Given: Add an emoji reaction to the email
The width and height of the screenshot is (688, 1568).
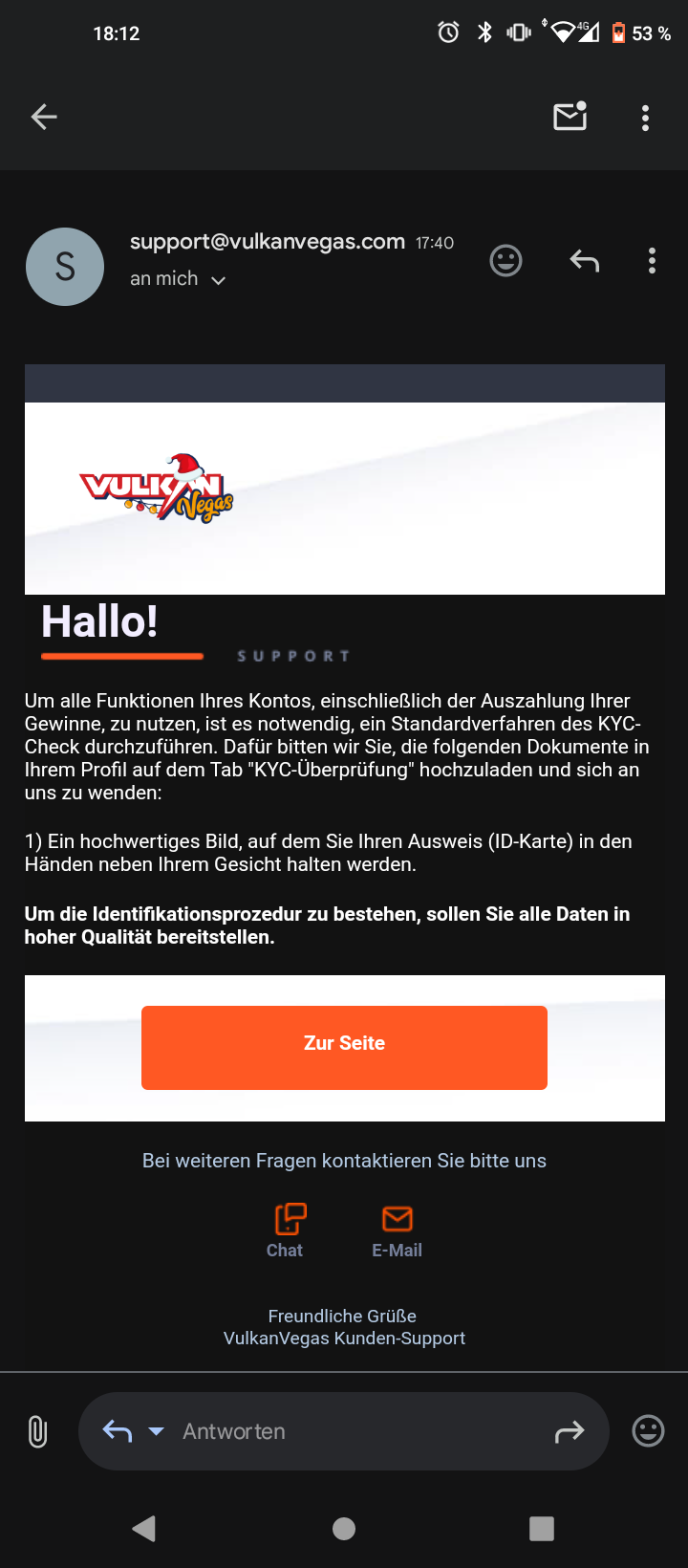Looking at the screenshot, I should pyautogui.click(x=505, y=260).
